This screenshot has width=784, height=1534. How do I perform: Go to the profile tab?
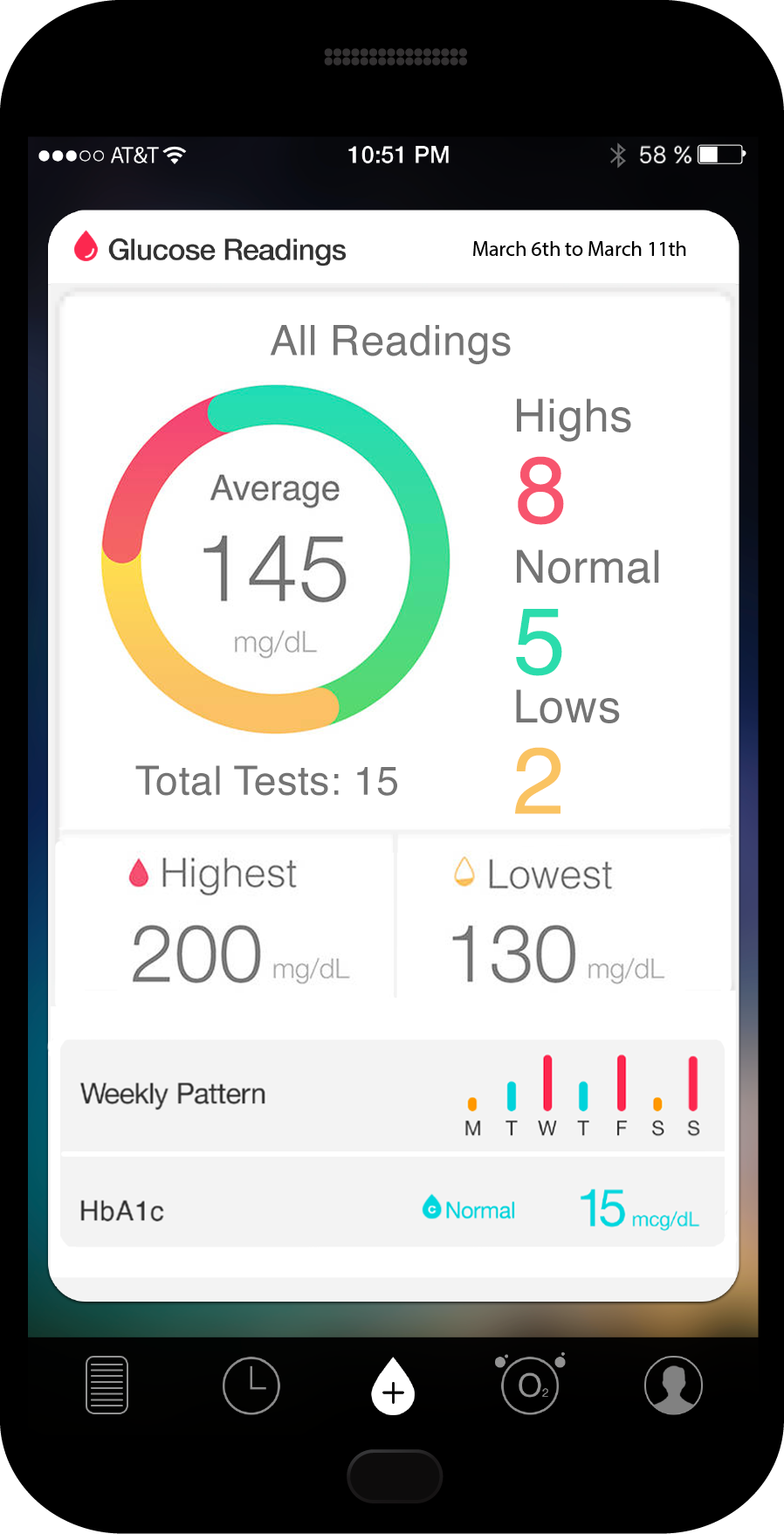(673, 1385)
